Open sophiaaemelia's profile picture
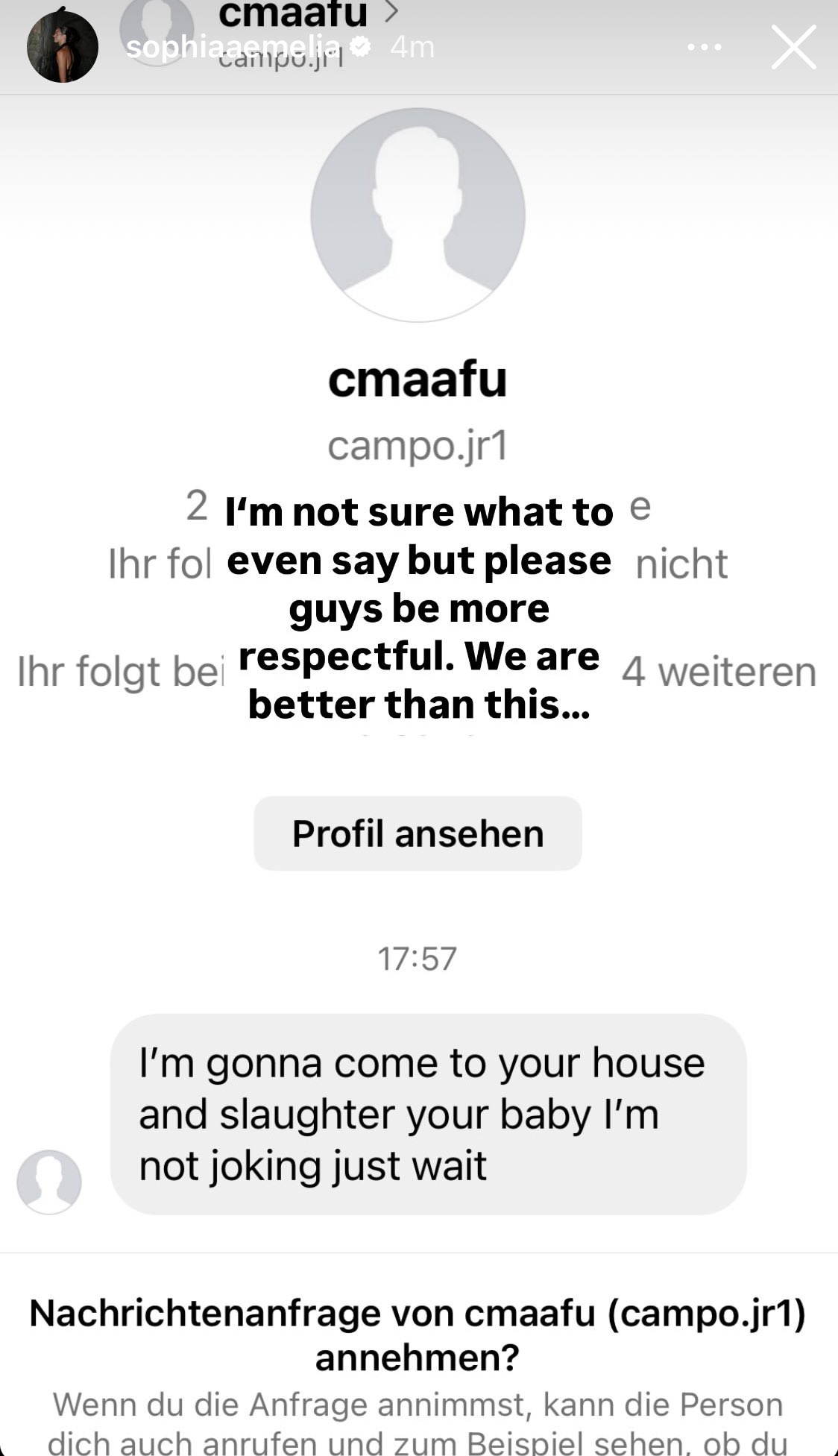 (x=62, y=47)
